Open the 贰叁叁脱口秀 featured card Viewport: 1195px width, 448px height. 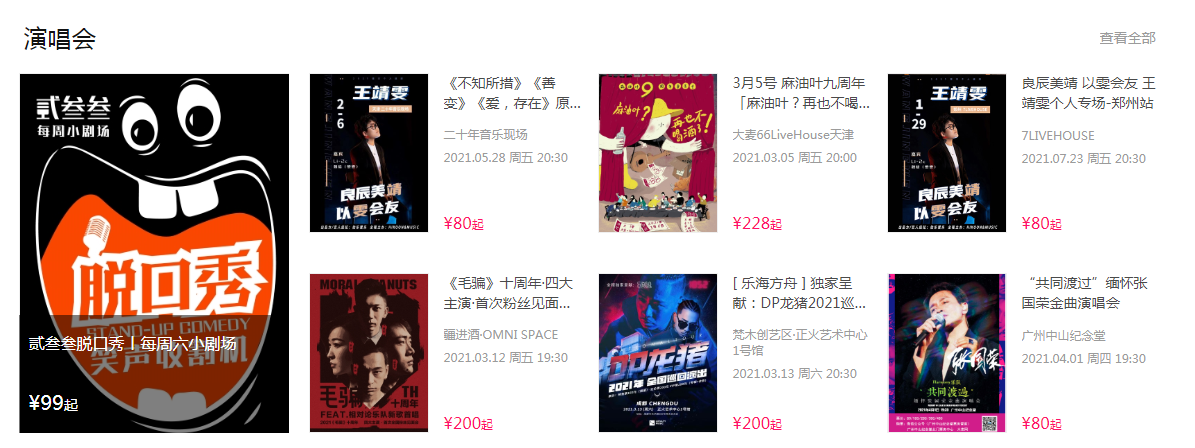[154, 254]
